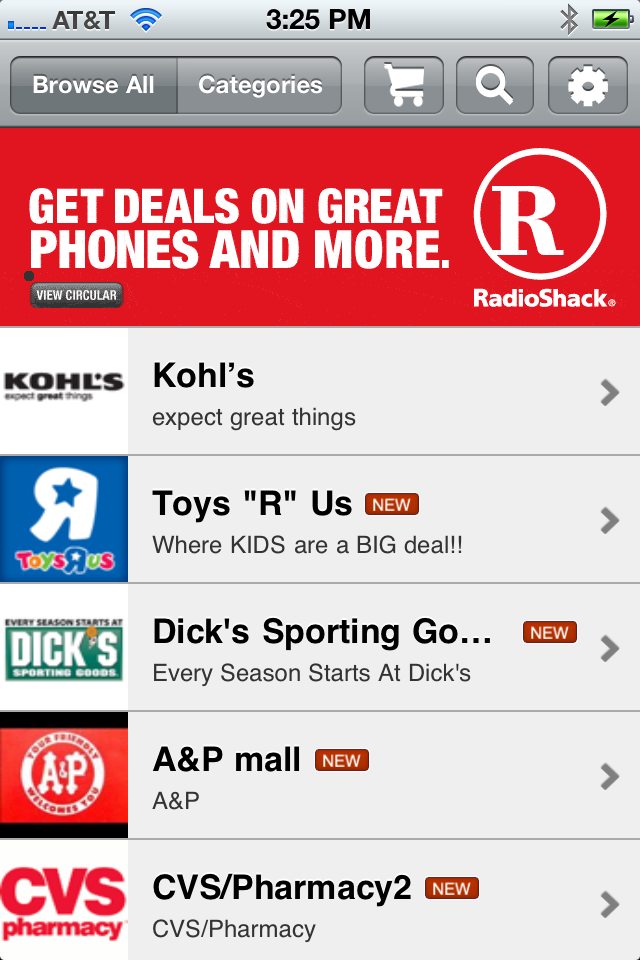
Task: Switch to the Browse All tab
Action: (94, 86)
